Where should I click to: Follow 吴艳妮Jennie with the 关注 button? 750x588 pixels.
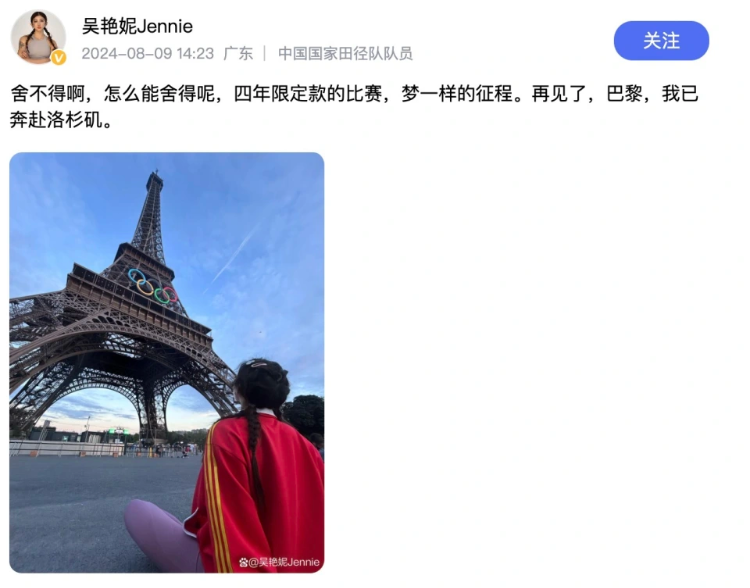point(661,41)
